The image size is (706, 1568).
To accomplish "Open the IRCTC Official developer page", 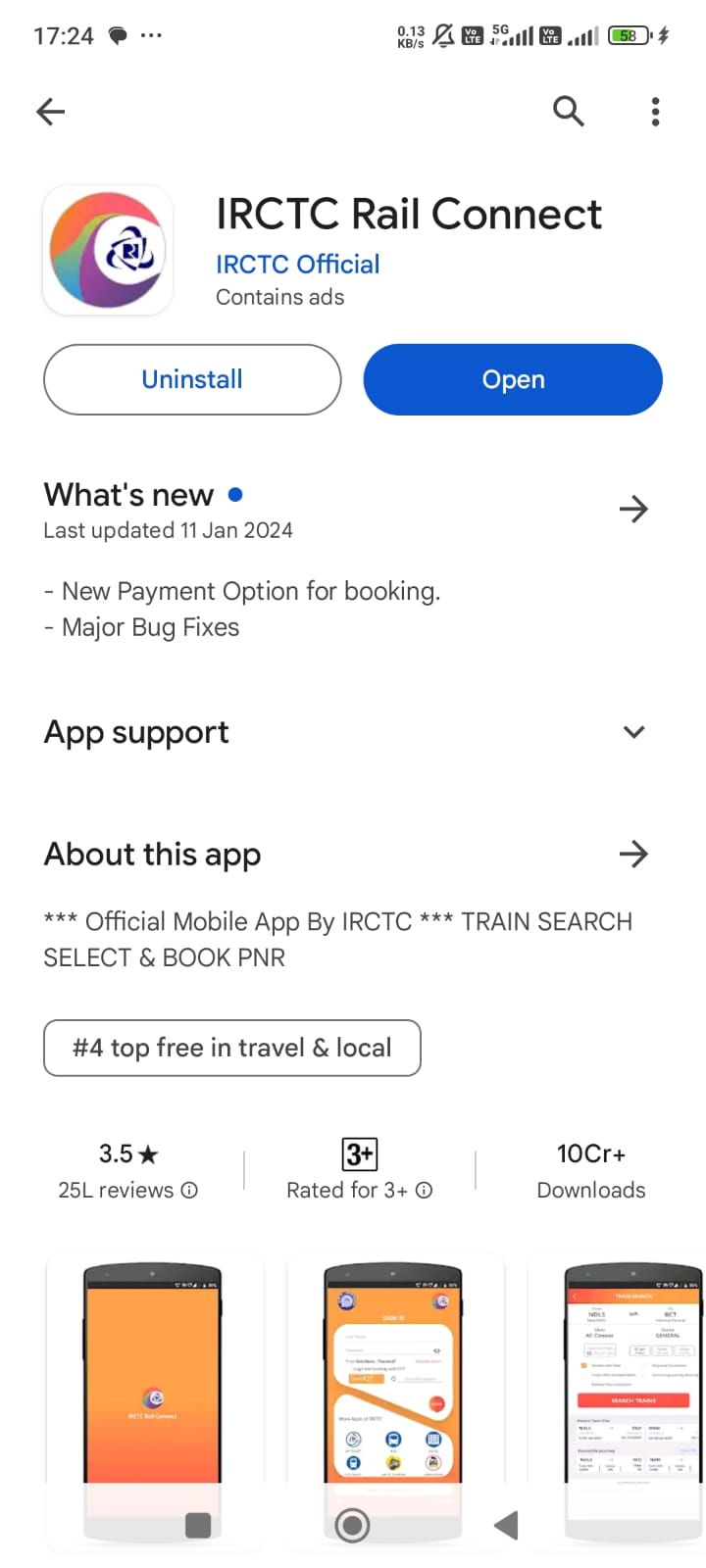I will 297,265.
